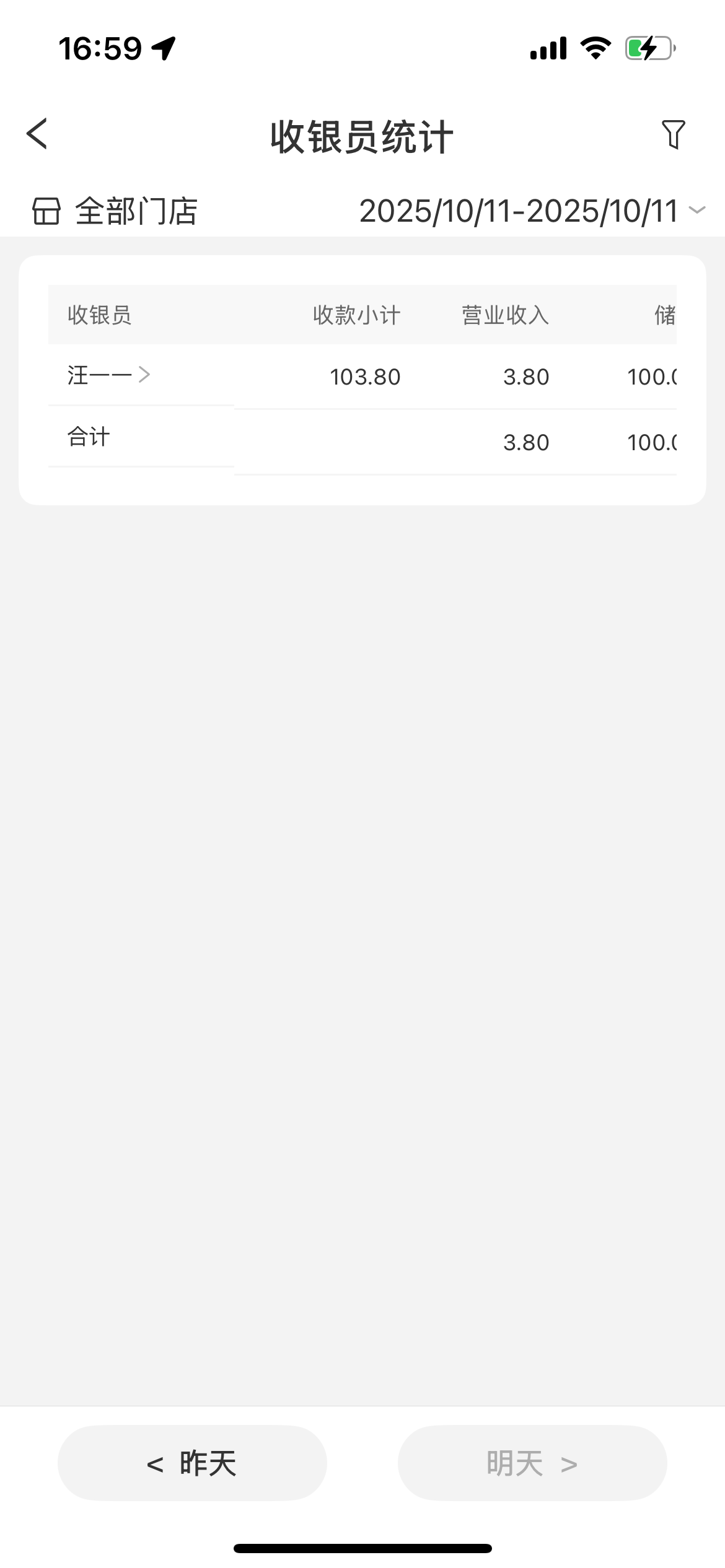Viewport: 725px width, 1568px height.
Task: Open cashier 汪一一 details
Action: [x=109, y=375]
